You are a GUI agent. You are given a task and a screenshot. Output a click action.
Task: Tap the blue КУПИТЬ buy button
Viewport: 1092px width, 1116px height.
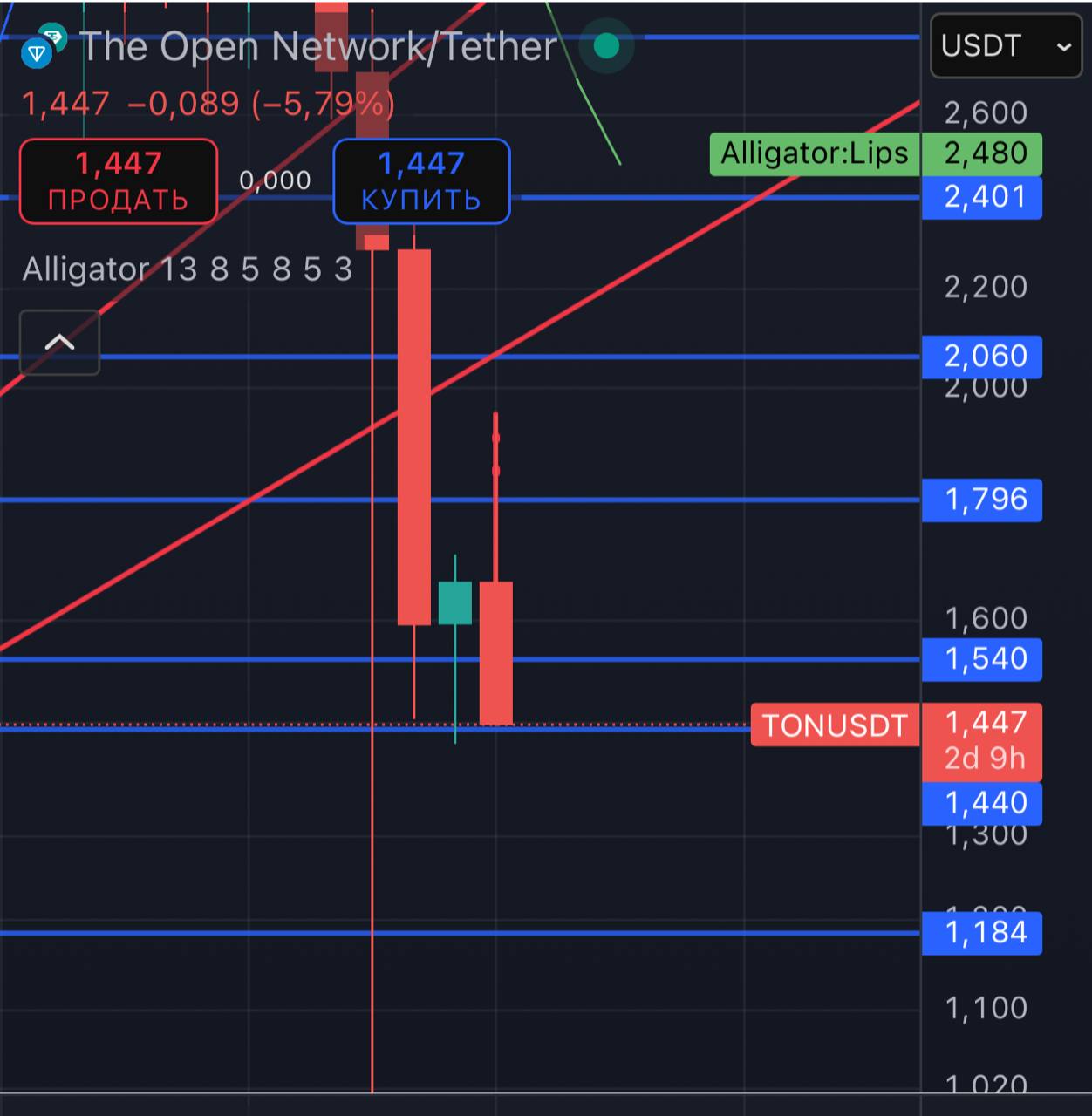click(421, 181)
